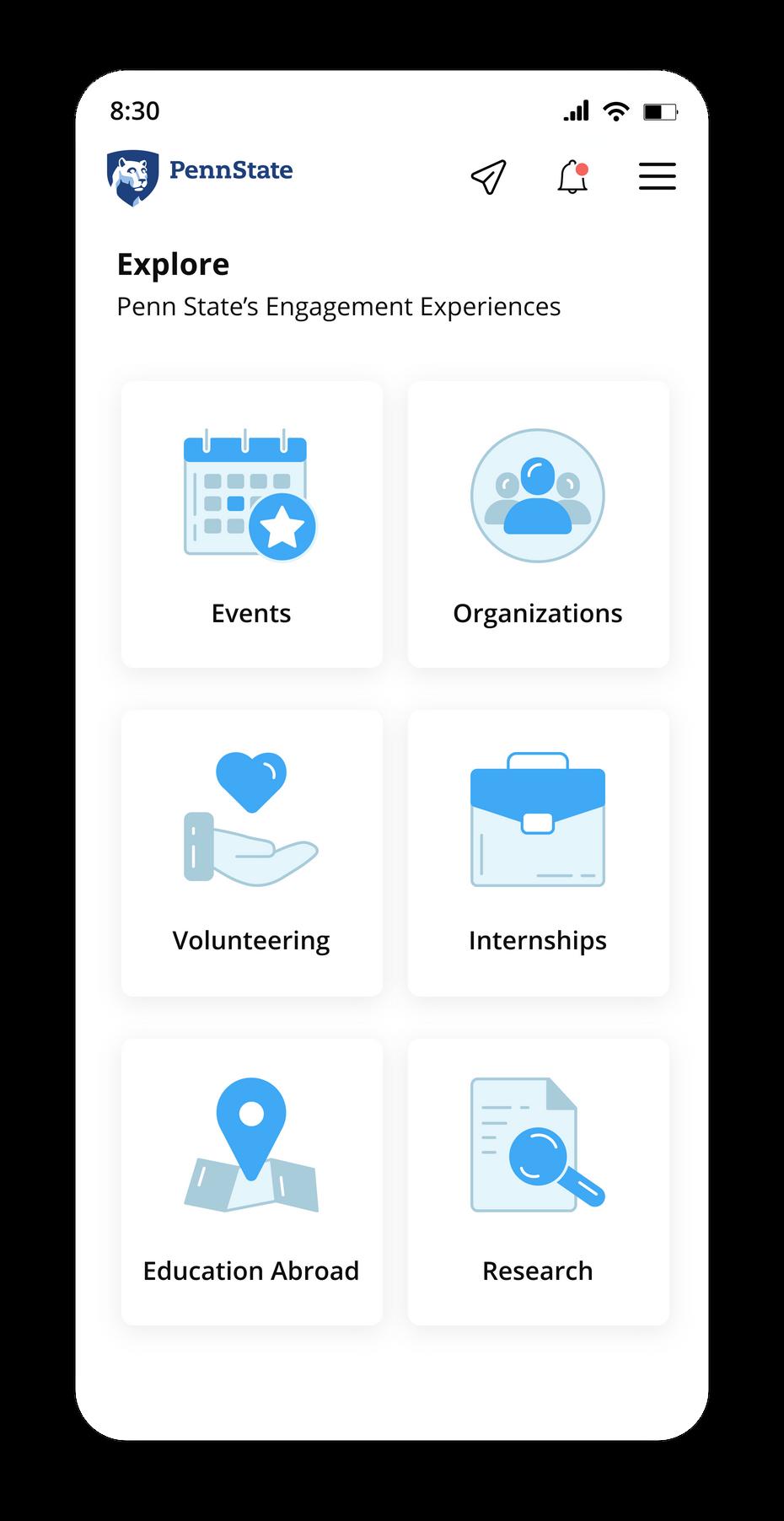This screenshot has width=784, height=1521.
Task: Select the Organizations card
Action: pyautogui.click(x=538, y=524)
